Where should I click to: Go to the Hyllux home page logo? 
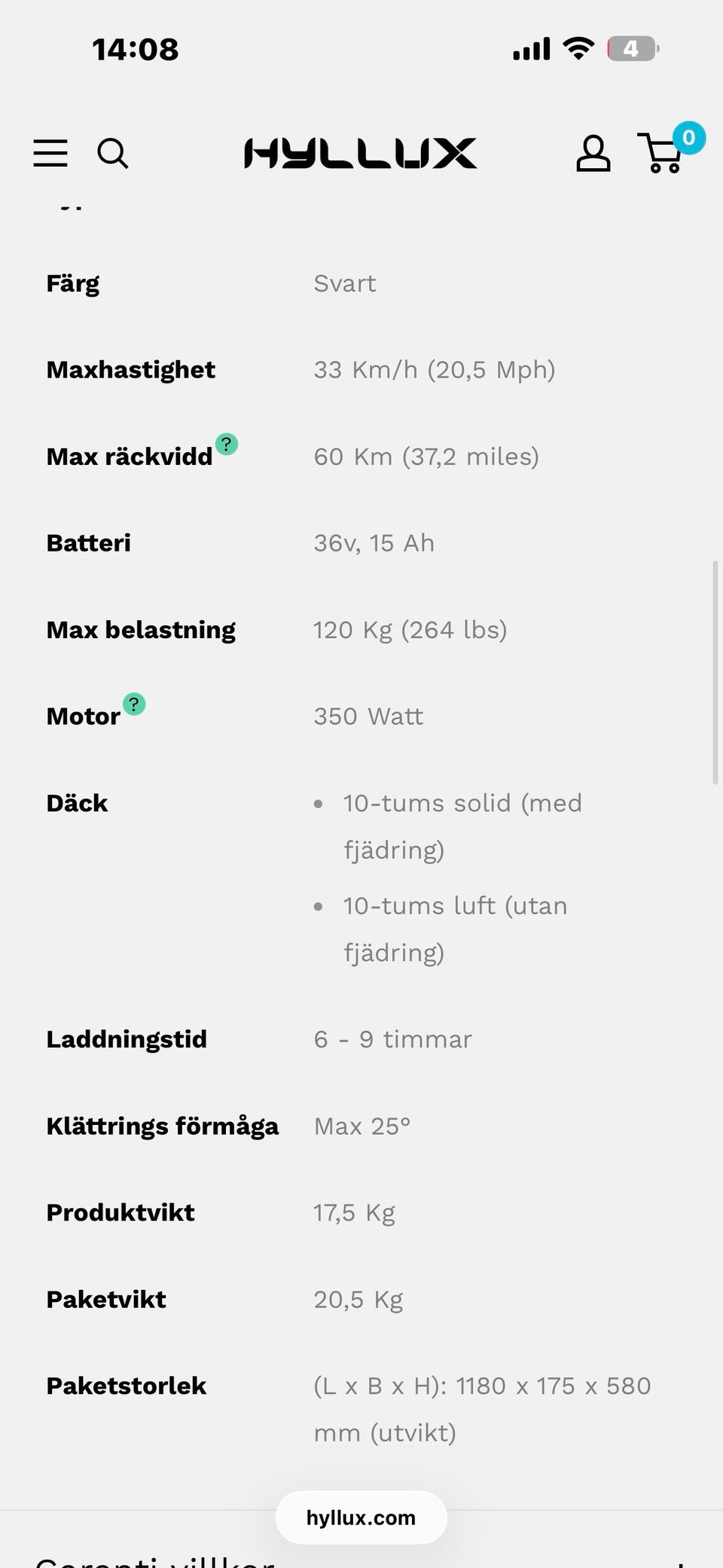coord(360,153)
